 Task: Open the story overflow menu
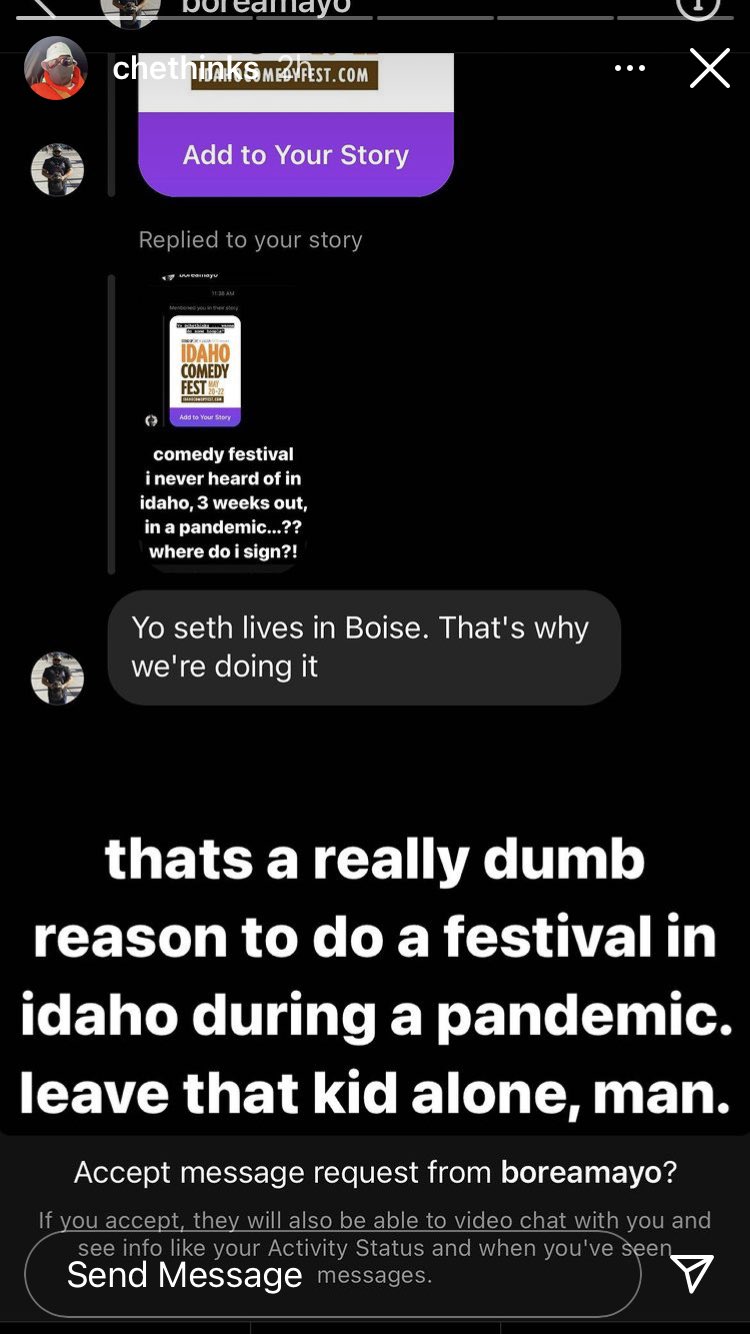point(629,68)
